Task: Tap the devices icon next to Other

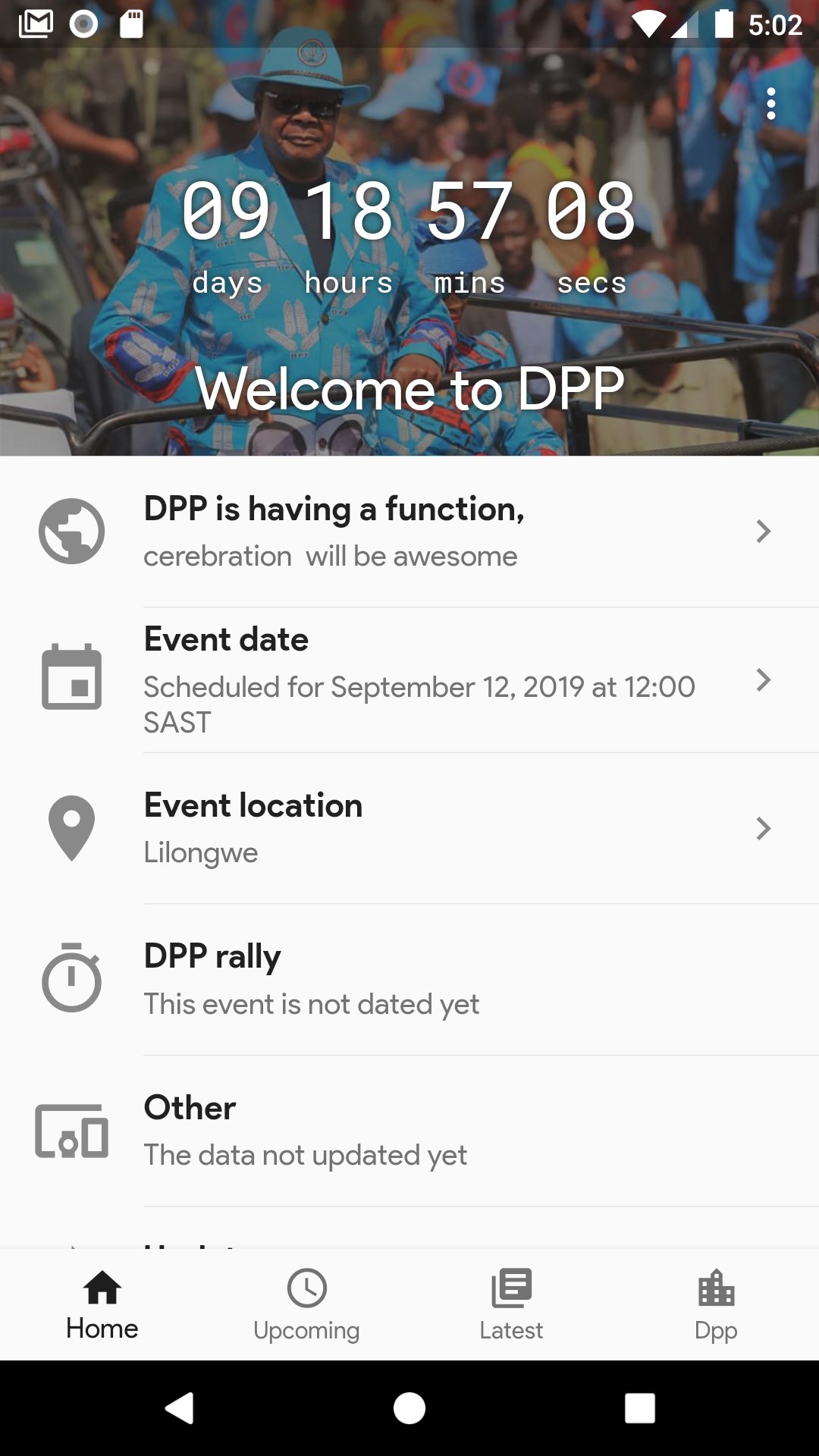Action: click(x=71, y=1130)
